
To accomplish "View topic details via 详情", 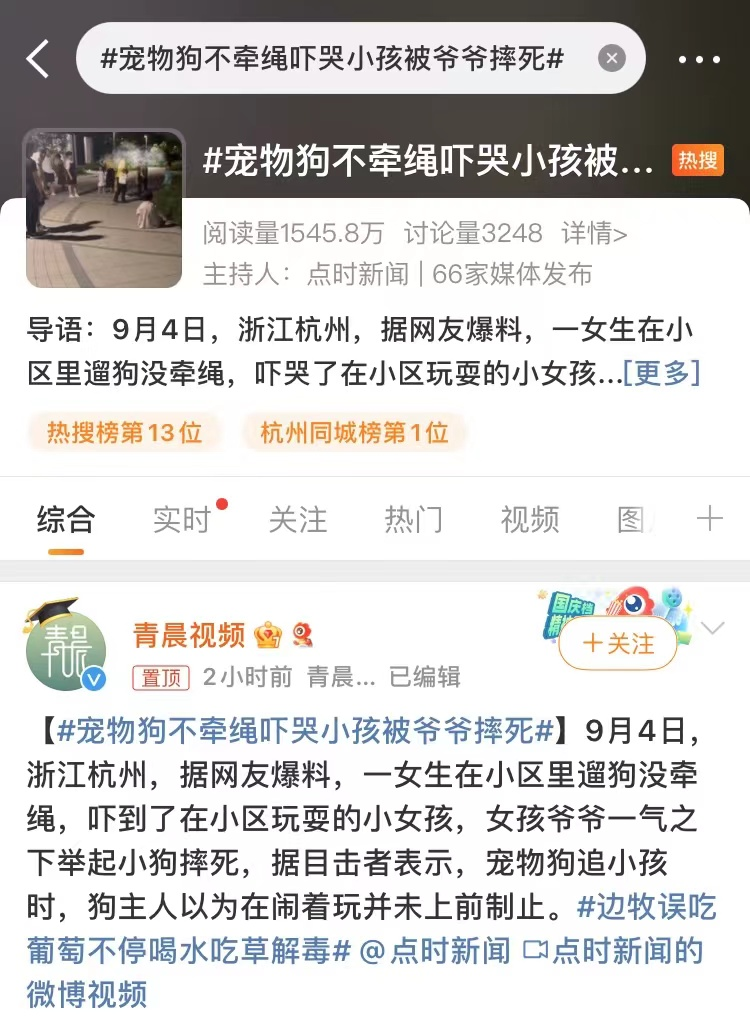I will pyautogui.click(x=593, y=234).
